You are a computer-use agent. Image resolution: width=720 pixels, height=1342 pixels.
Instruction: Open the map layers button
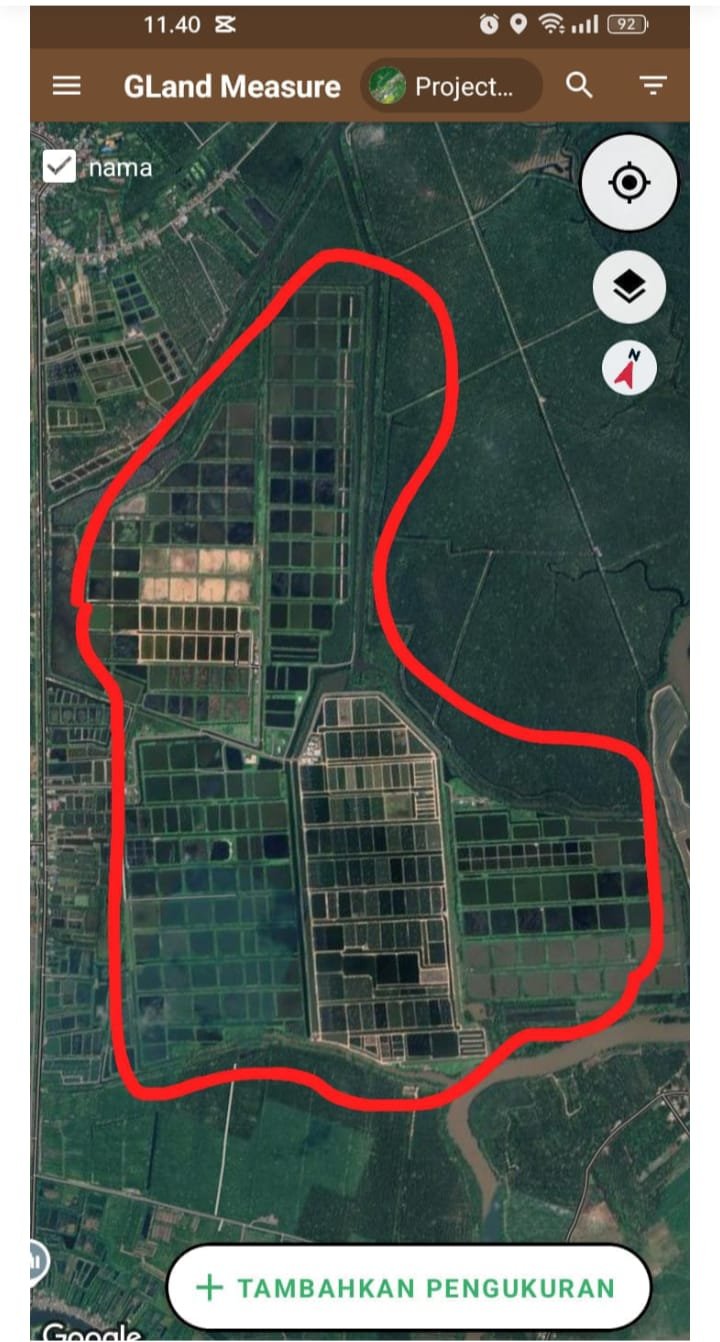point(629,288)
